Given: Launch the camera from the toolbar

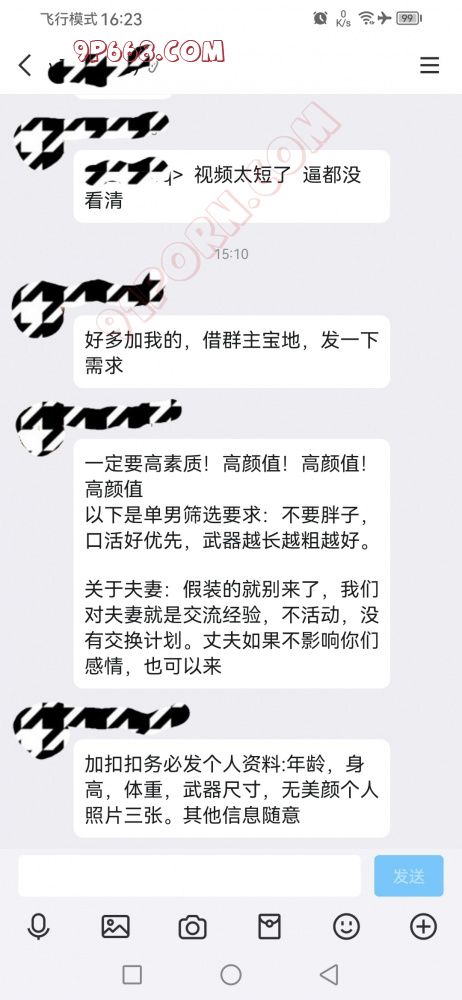Looking at the screenshot, I should coord(192,927).
